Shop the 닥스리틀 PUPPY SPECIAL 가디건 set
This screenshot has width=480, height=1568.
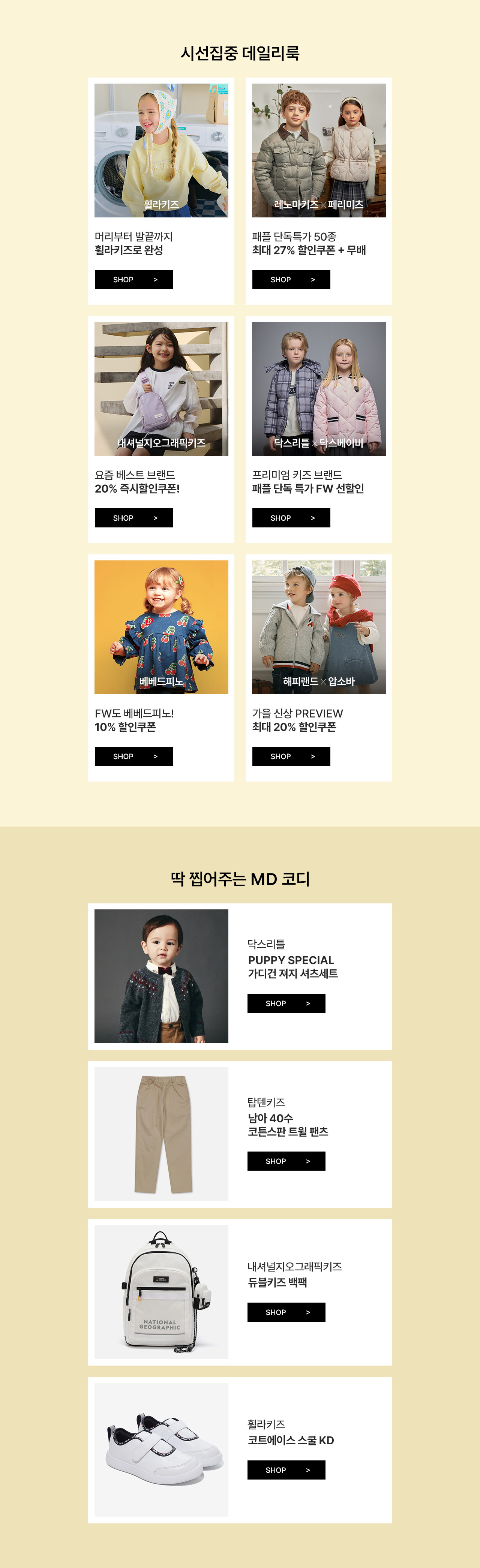[x=286, y=1003]
